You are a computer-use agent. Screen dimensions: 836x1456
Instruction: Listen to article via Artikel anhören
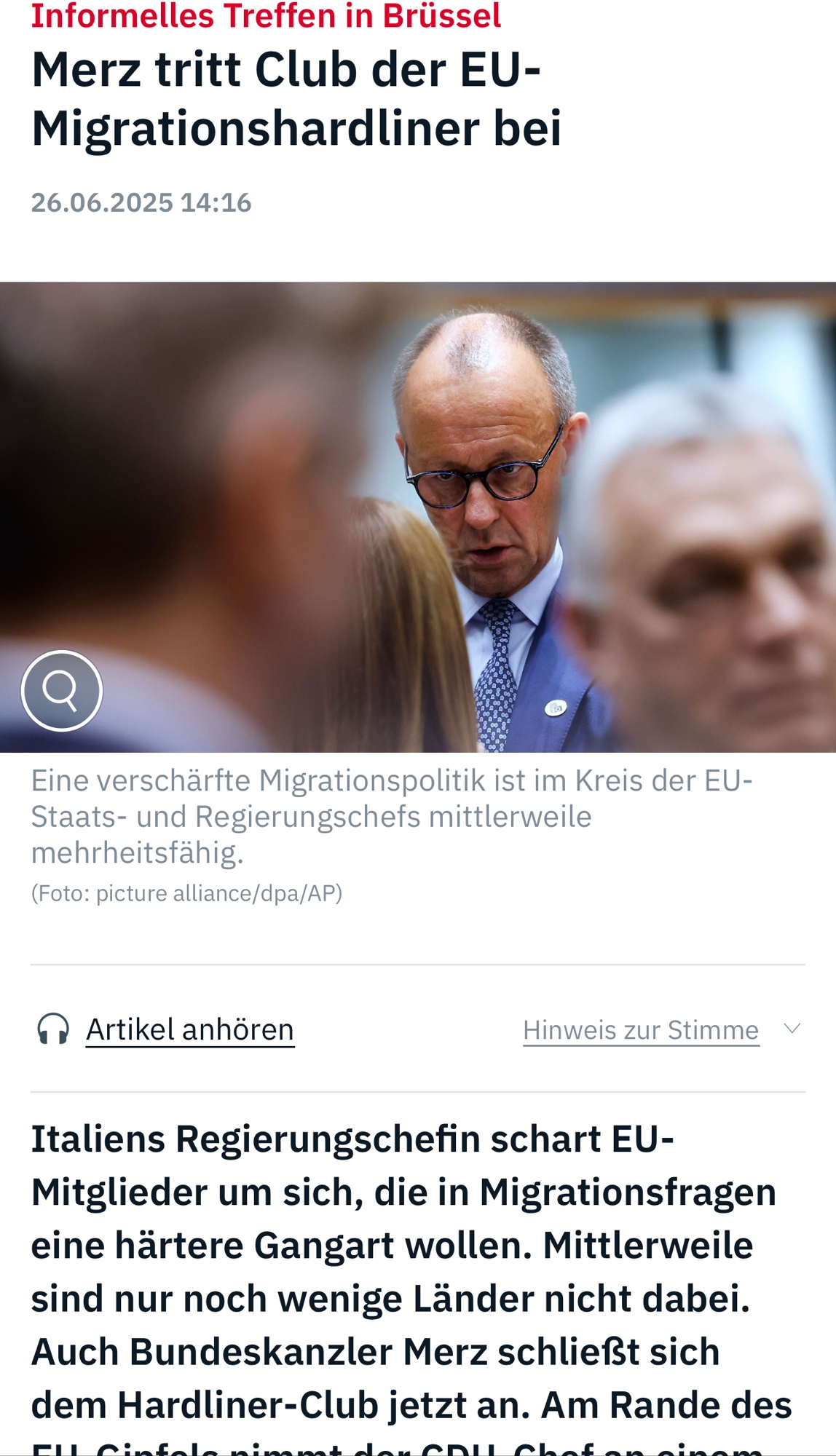tap(190, 1029)
